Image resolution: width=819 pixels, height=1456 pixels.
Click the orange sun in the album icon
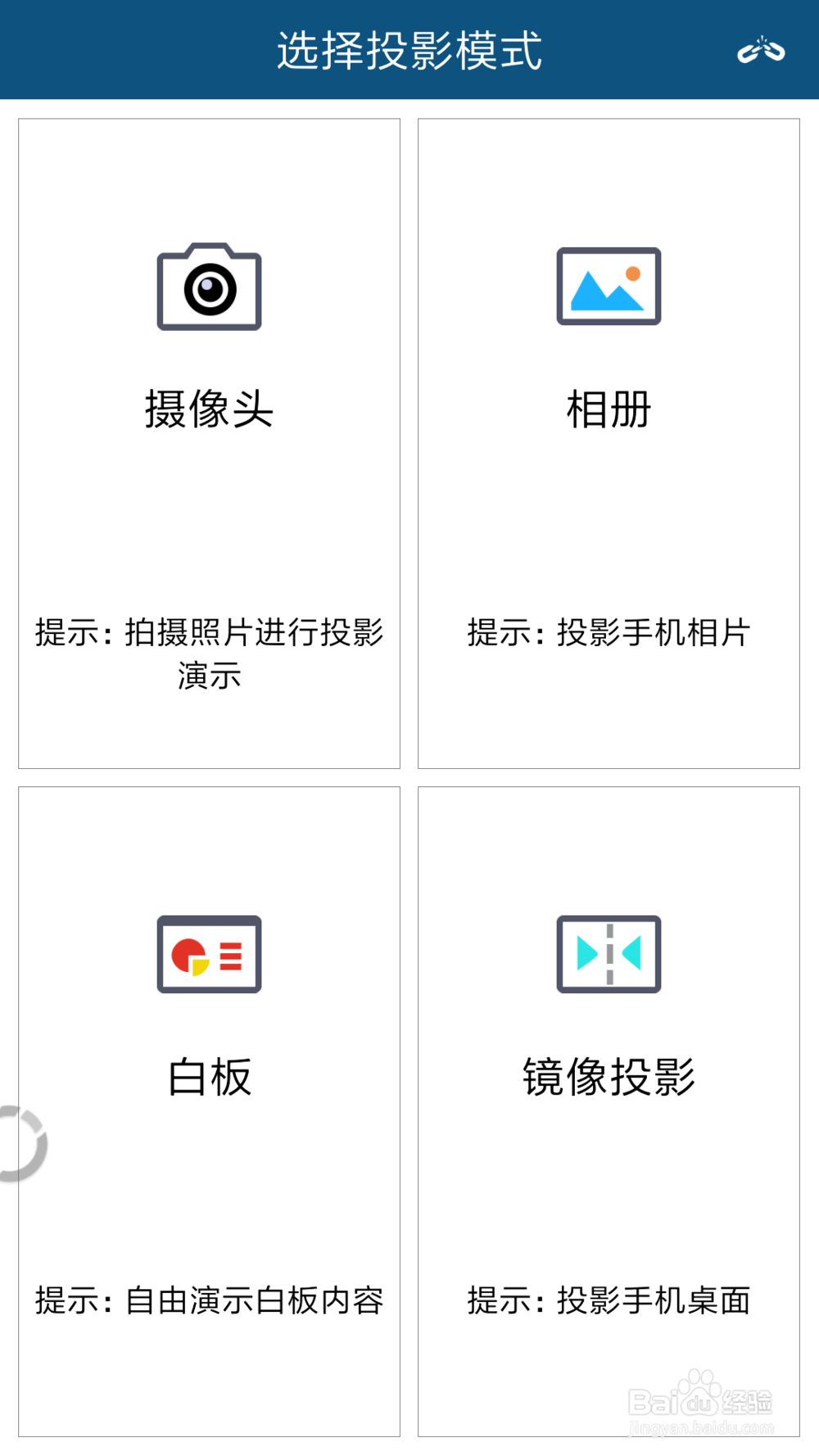point(631,273)
